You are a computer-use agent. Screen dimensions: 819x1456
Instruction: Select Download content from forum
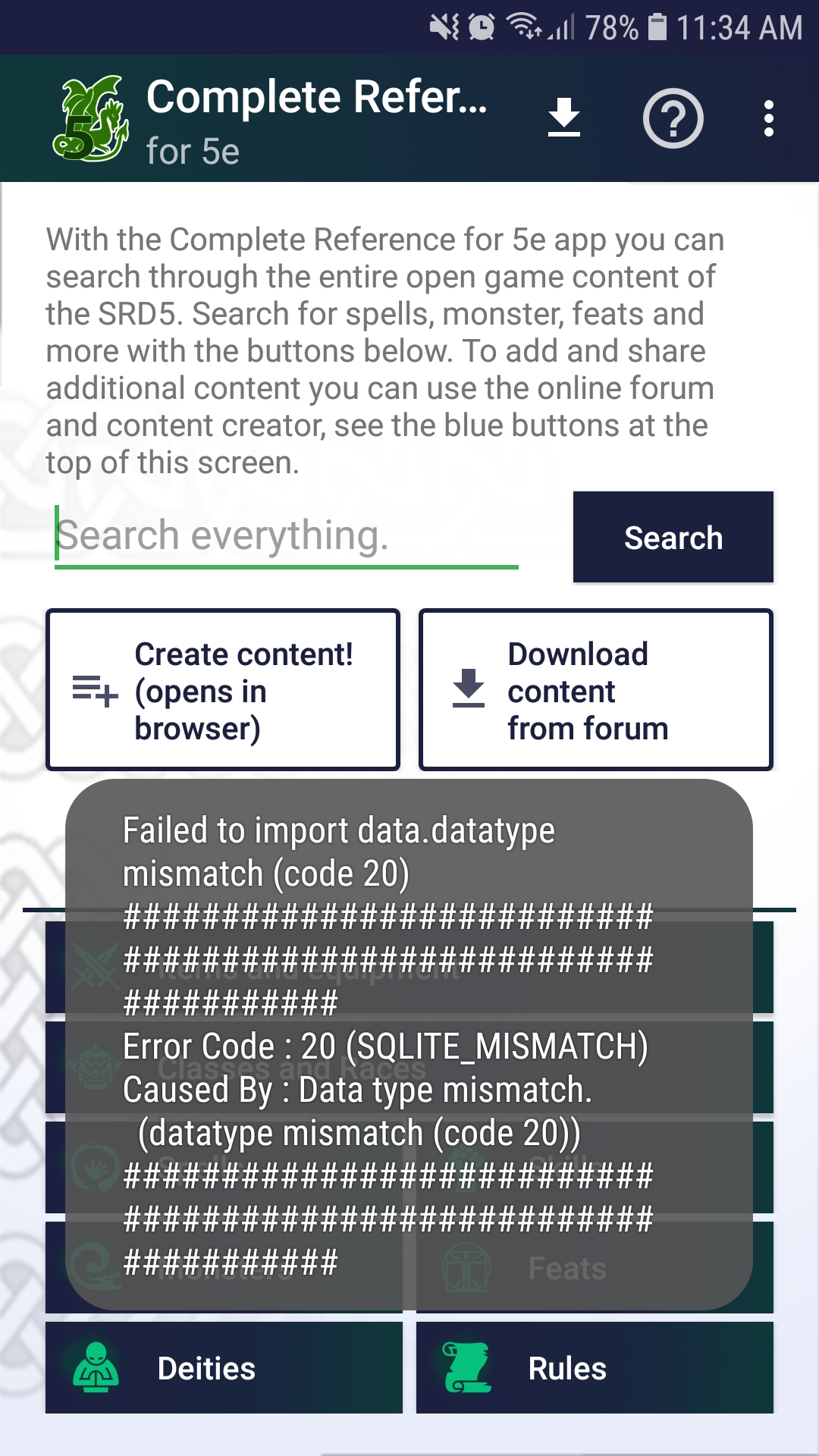click(596, 690)
